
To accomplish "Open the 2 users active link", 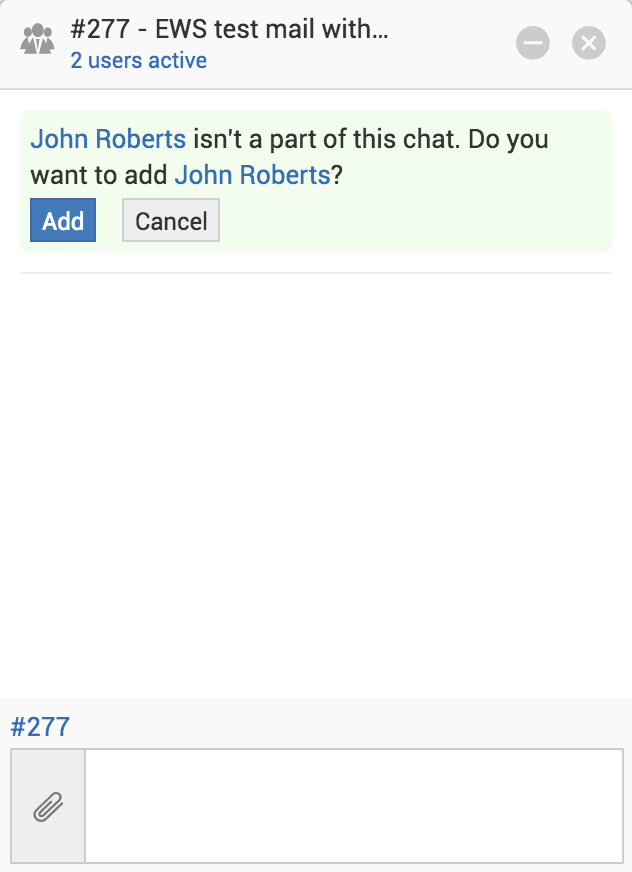I will 138,61.
